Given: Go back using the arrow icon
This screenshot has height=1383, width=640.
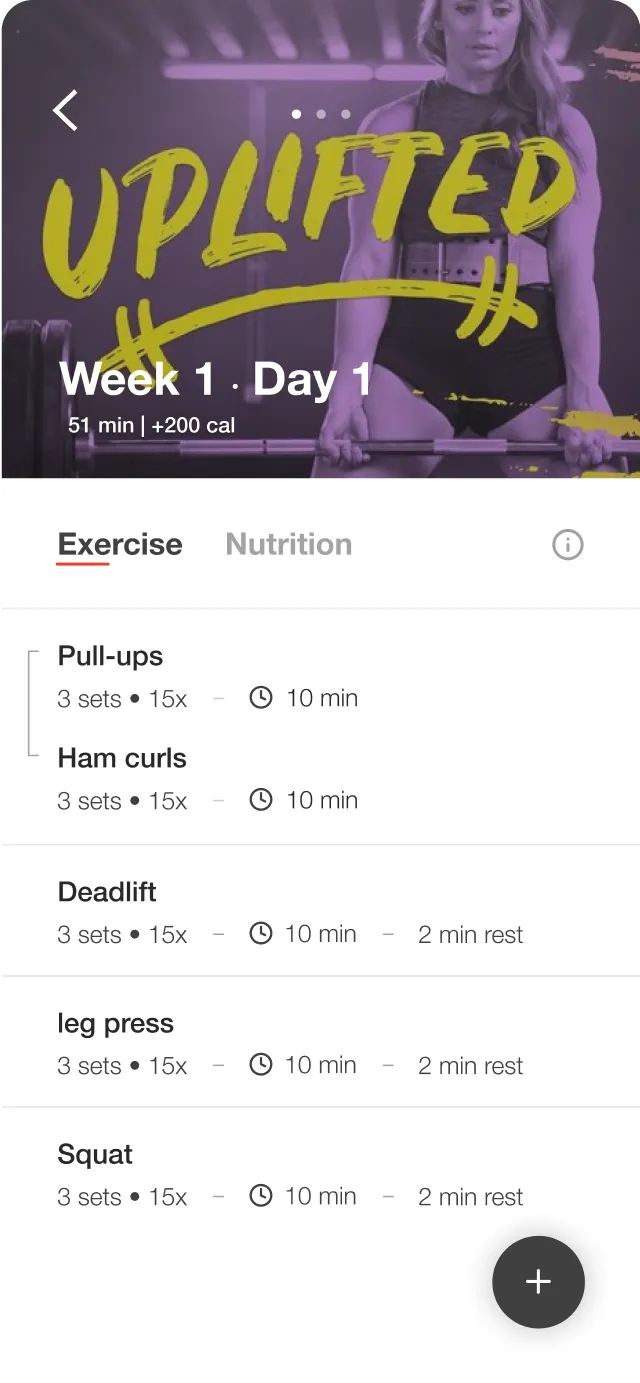Looking at the screenshot, I should 65,110.
